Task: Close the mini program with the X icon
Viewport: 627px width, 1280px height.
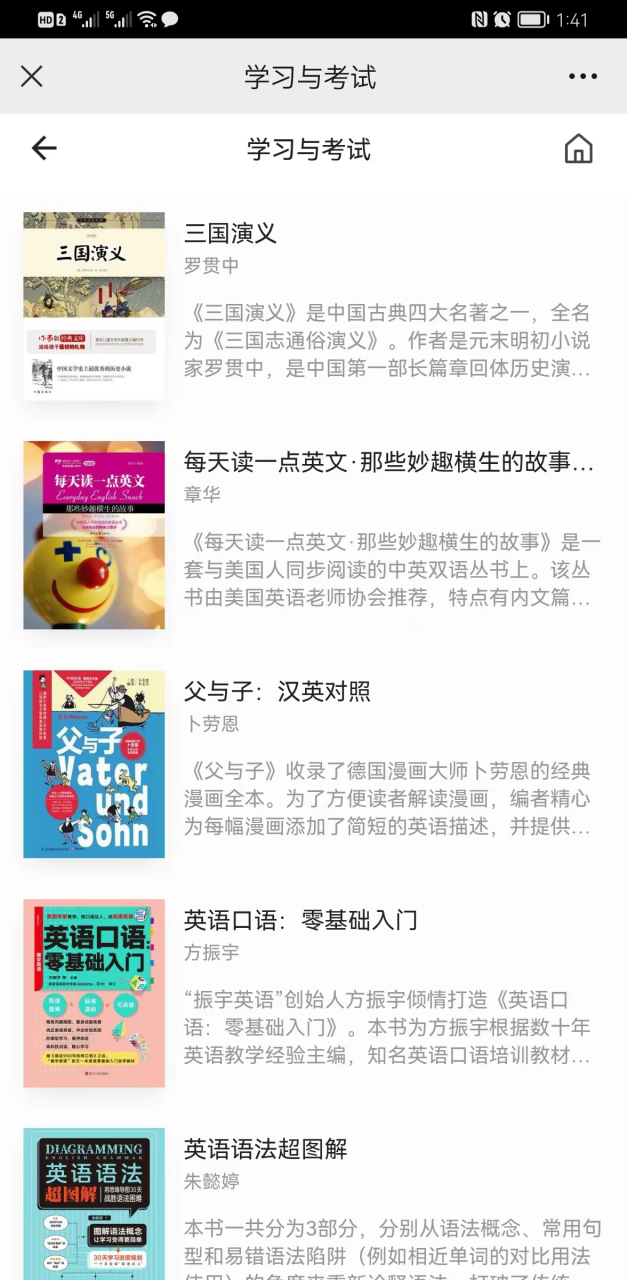Action: (32, 76)
